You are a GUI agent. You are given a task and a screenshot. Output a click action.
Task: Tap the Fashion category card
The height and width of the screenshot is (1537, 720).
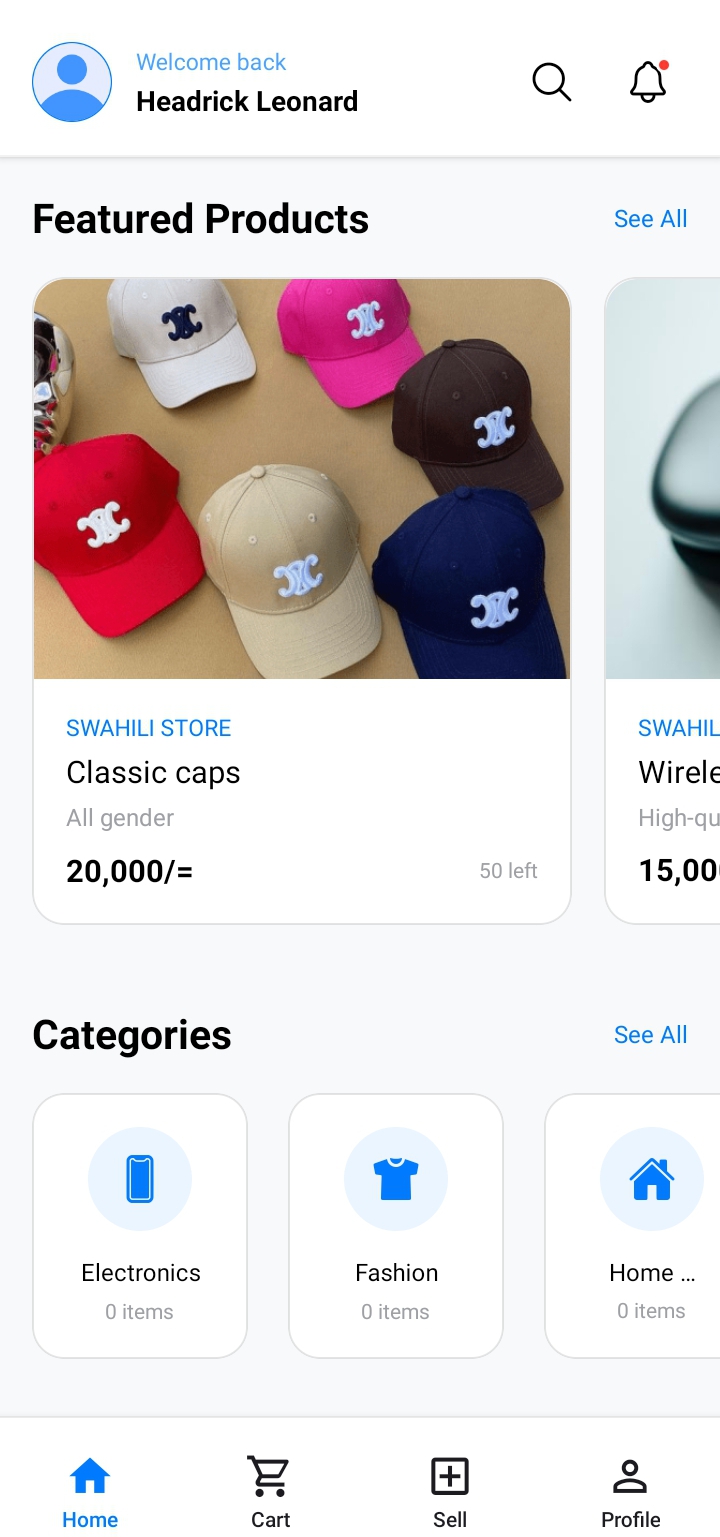pos(396,1225)
